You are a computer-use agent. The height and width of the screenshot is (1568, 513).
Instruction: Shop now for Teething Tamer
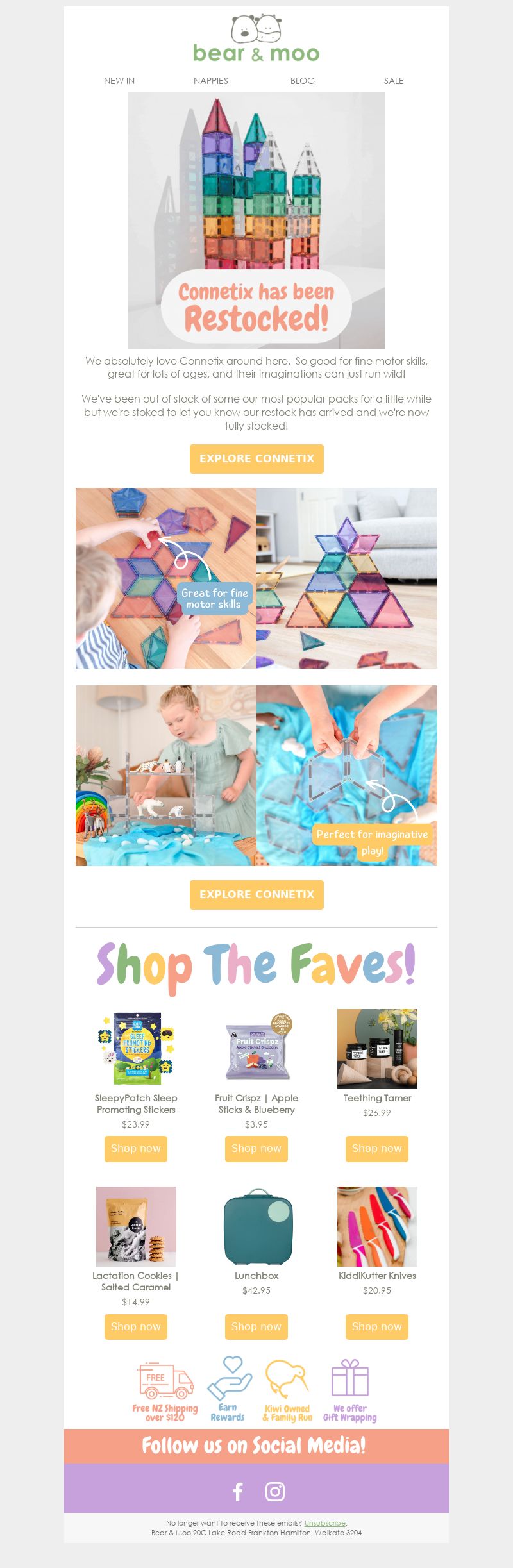[x=377, y=1148]
